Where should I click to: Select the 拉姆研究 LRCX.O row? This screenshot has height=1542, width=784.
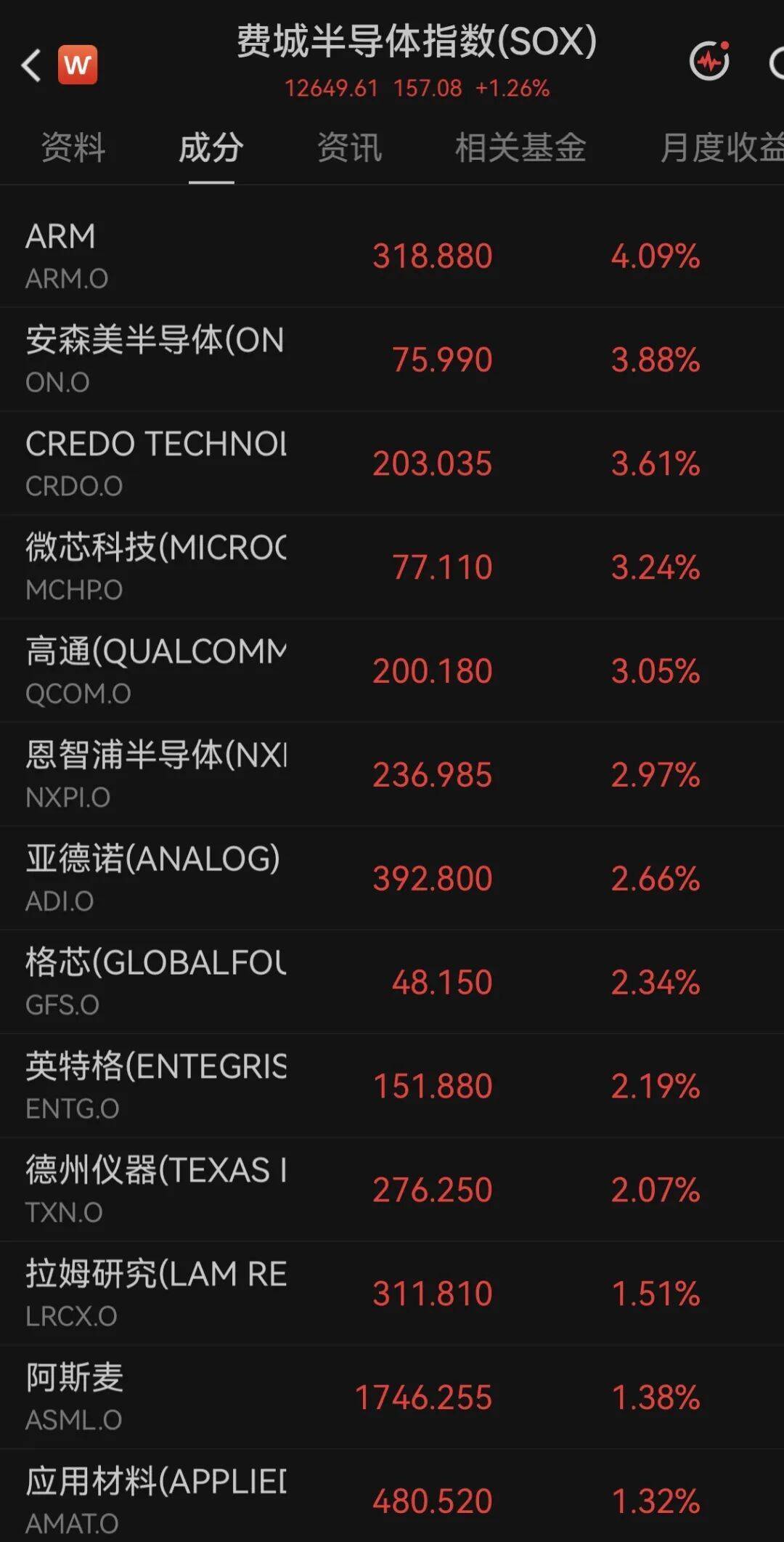[392, 1294]
